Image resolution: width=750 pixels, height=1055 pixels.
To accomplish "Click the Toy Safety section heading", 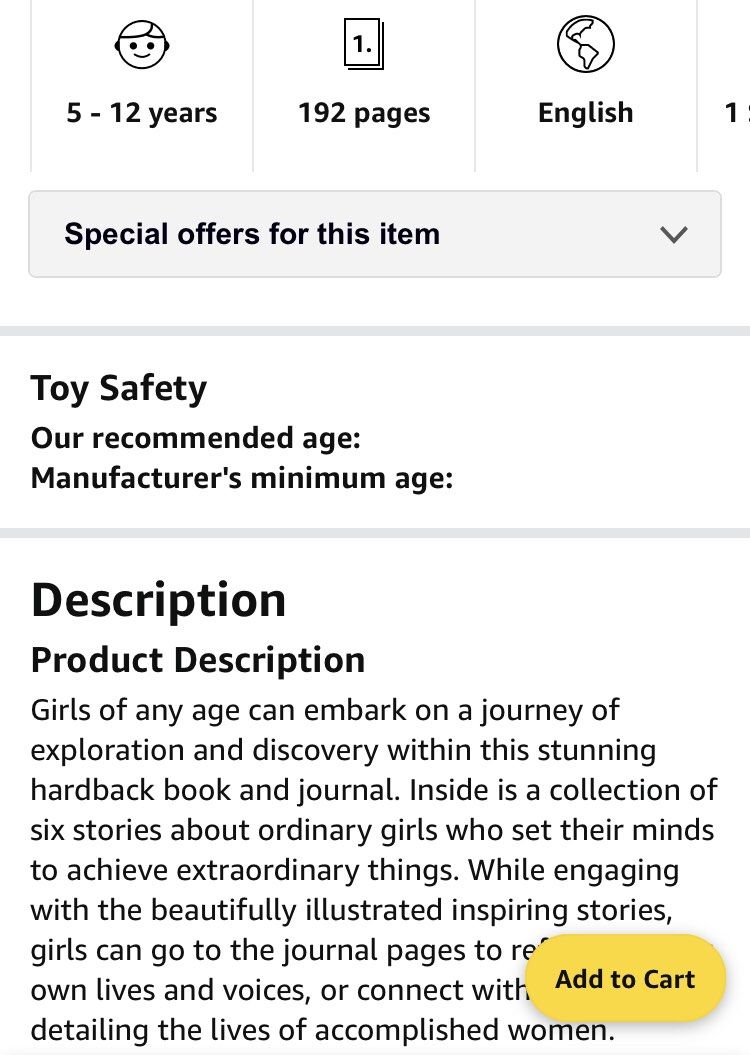I will pyautogui.click(x=118, y=388).
